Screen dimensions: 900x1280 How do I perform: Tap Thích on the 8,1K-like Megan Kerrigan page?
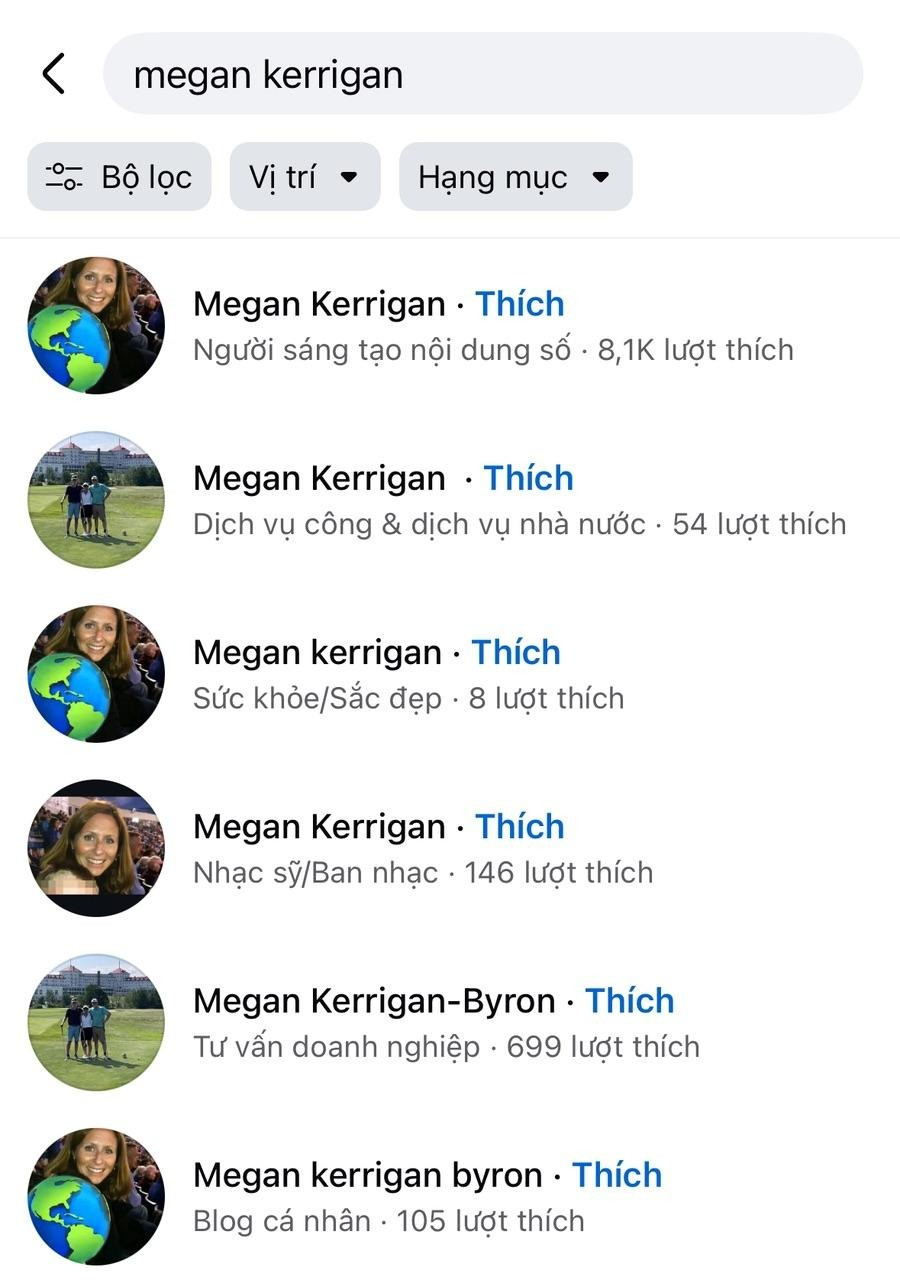coord(520,303)
